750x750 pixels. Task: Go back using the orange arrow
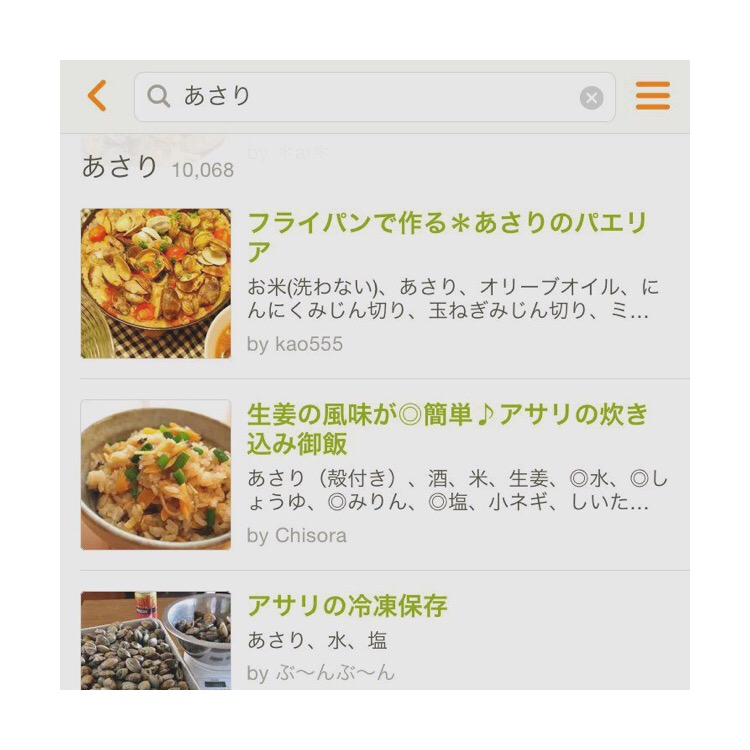97,96
